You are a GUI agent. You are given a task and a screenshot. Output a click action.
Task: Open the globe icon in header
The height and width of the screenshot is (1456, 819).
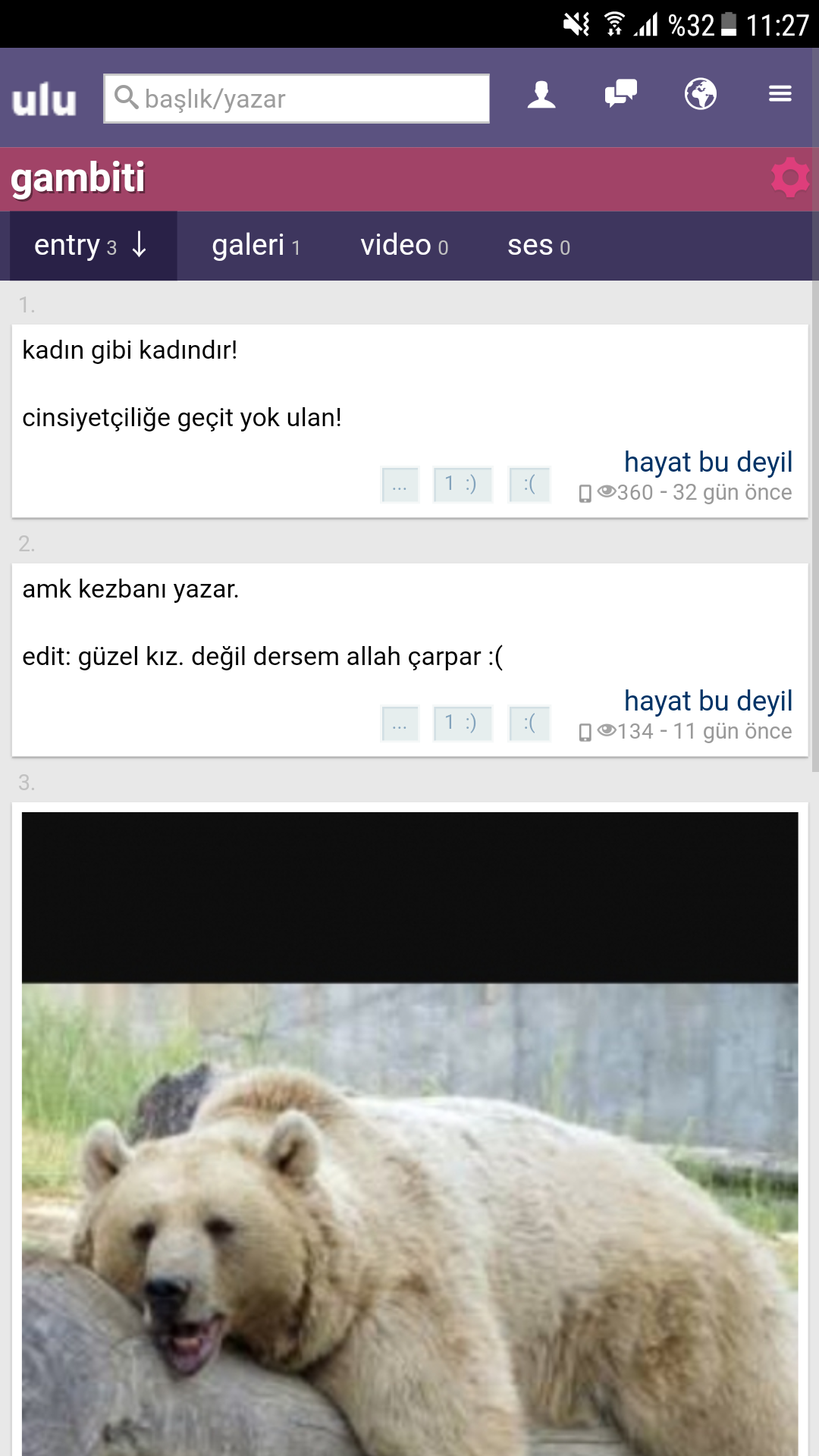click(x=700, y=94)
